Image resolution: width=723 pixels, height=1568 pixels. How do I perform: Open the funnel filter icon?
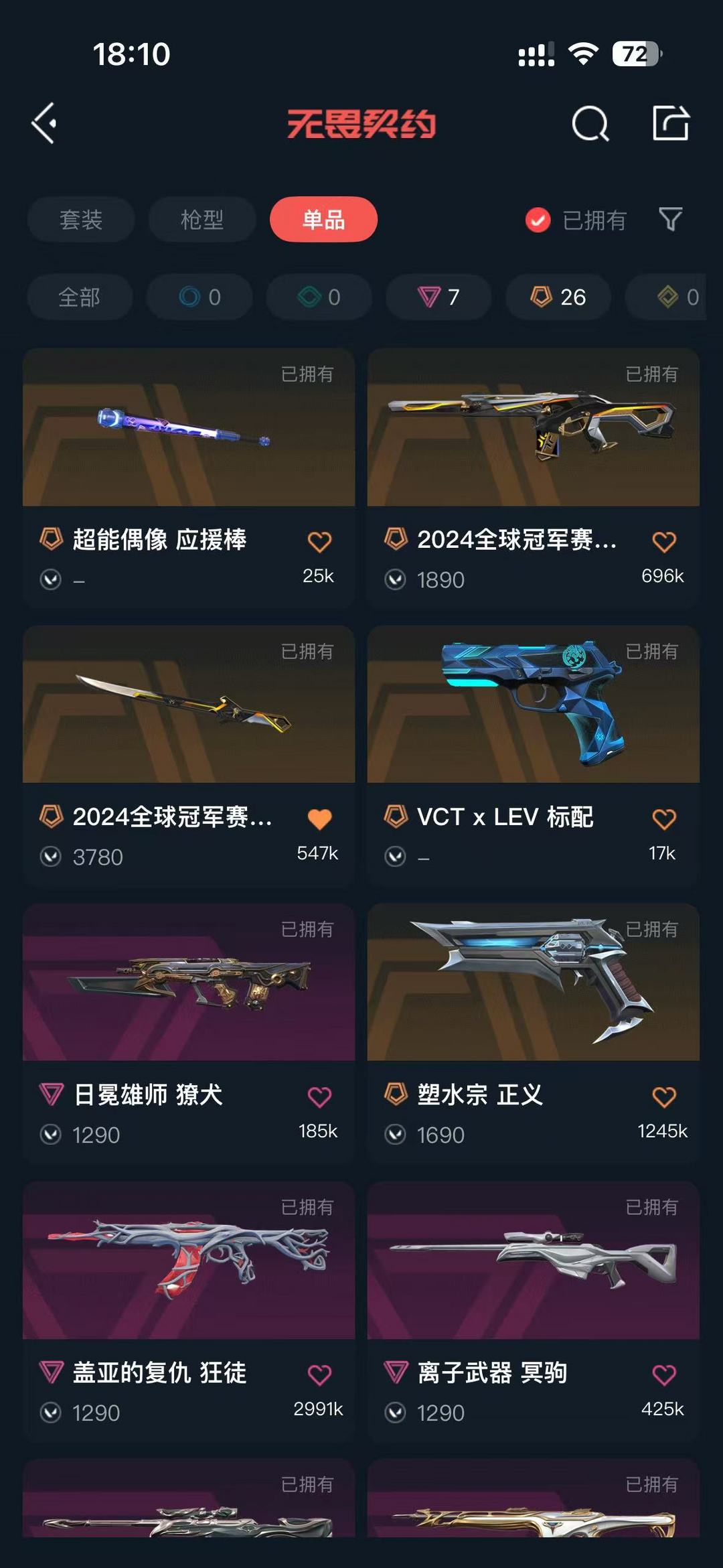670,219
